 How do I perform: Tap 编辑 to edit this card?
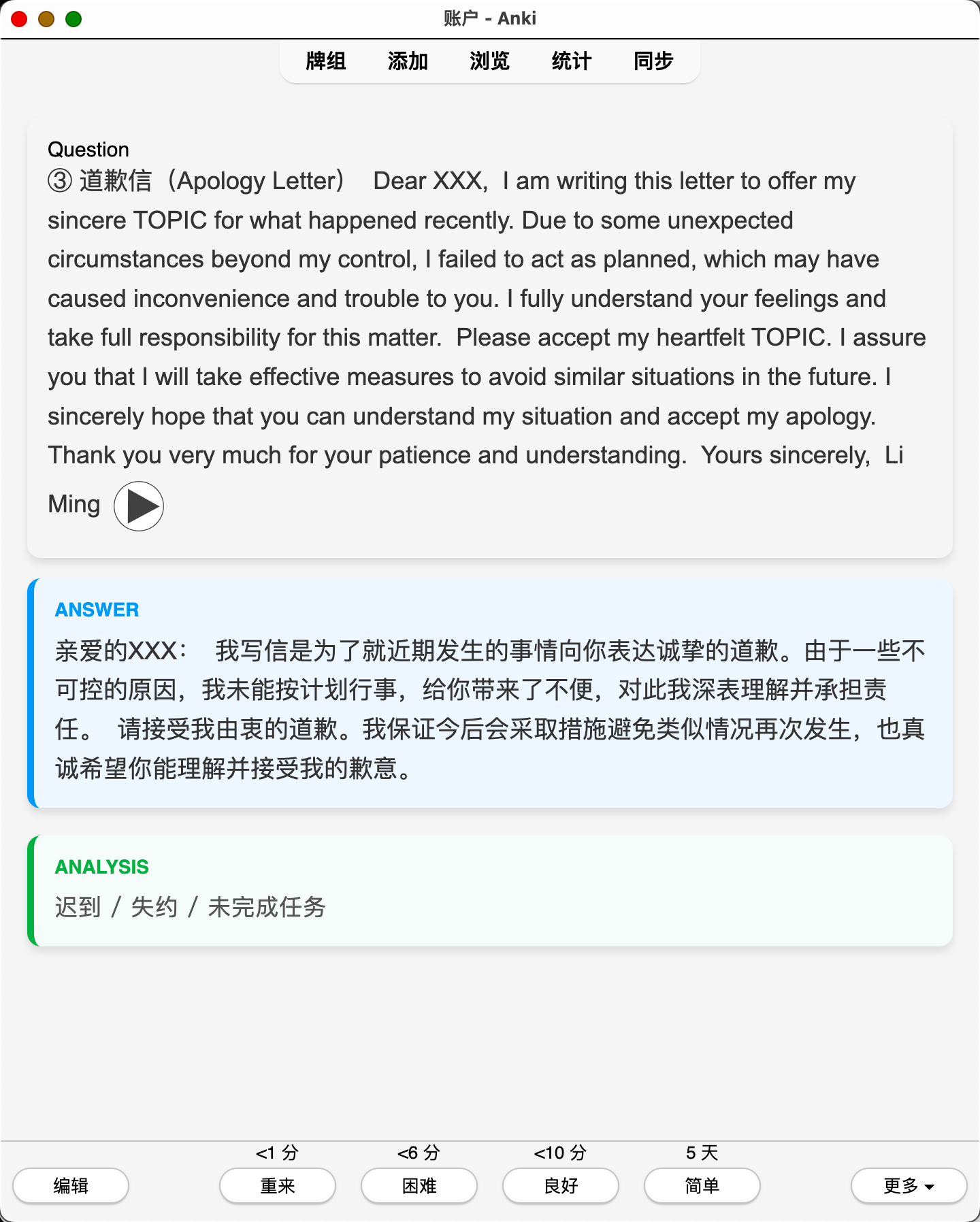tap(71, 1186)
